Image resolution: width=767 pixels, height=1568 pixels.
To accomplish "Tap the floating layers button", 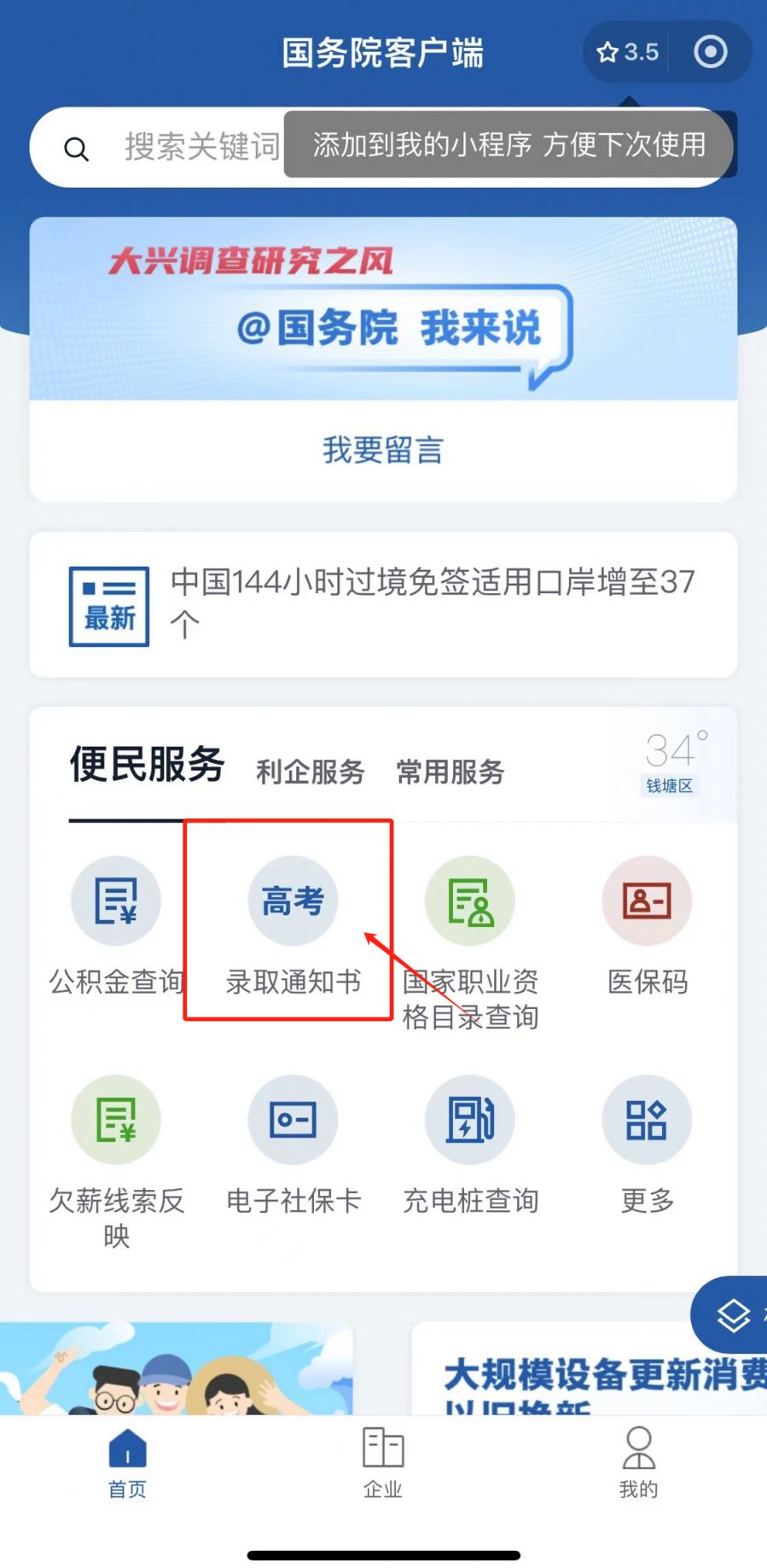I will pos(732,1314).
